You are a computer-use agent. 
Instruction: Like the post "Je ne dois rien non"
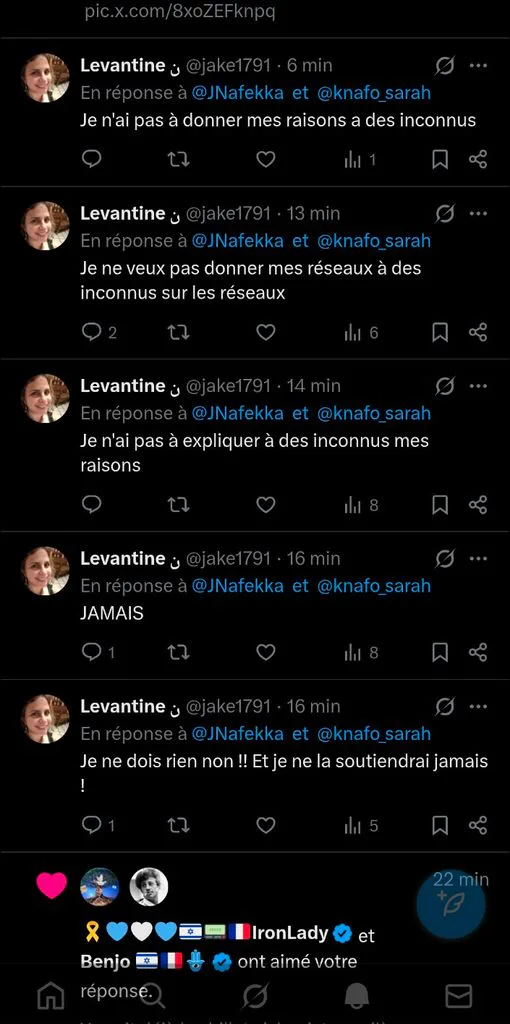265,825
